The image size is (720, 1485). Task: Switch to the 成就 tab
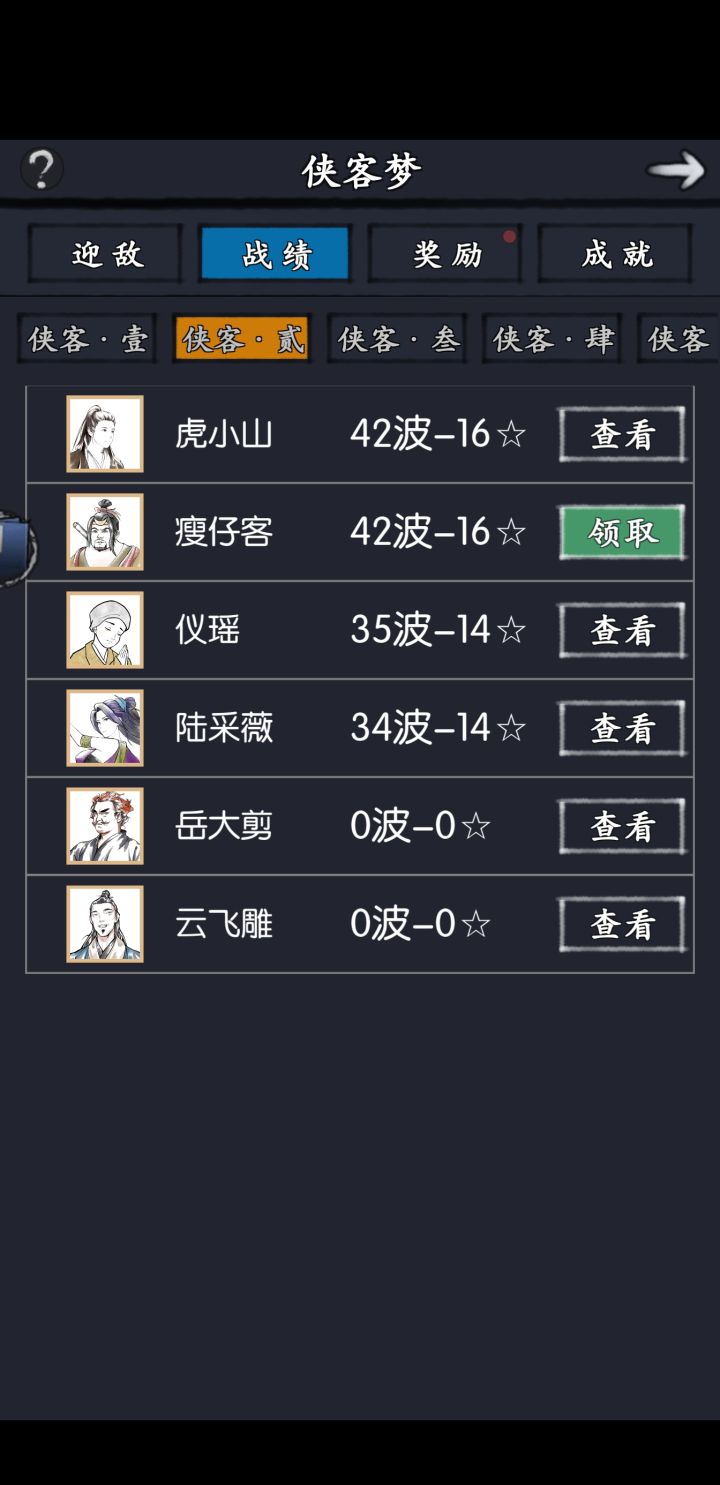click(x=615, y=254)
